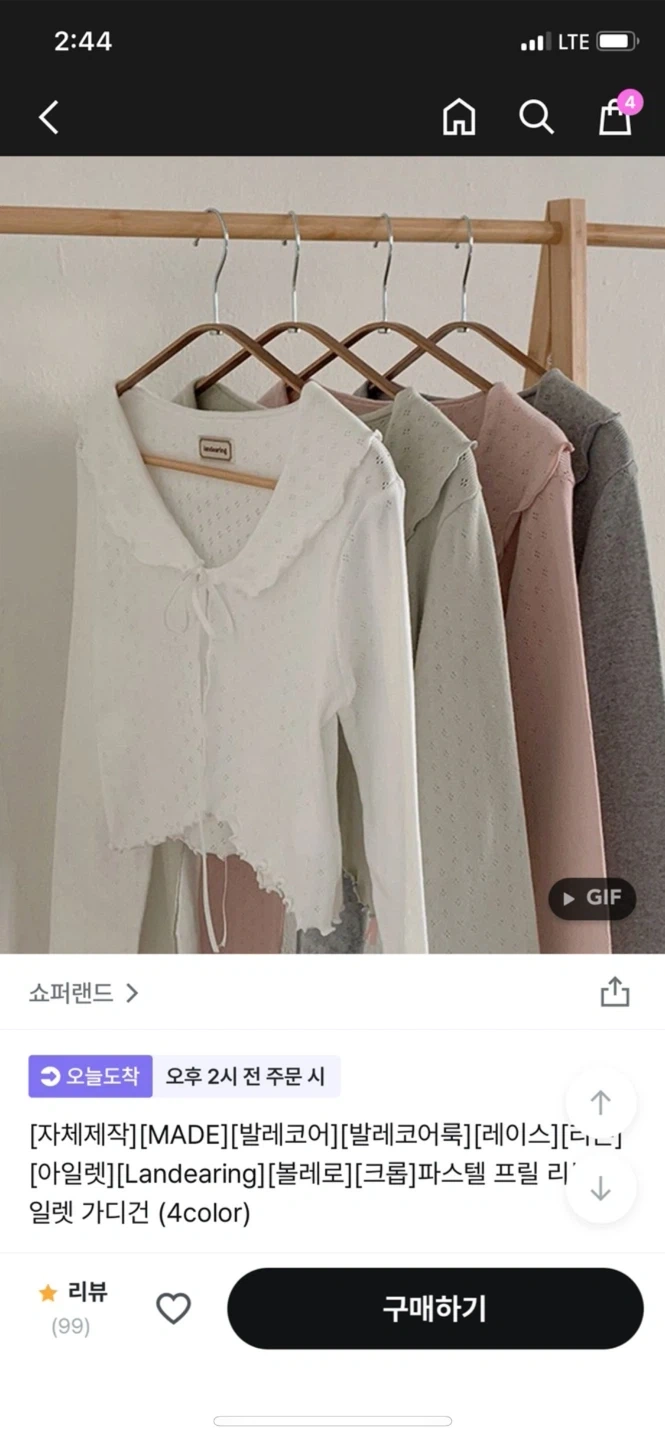
Task: Play the product GIF
Action: [592, 898]
